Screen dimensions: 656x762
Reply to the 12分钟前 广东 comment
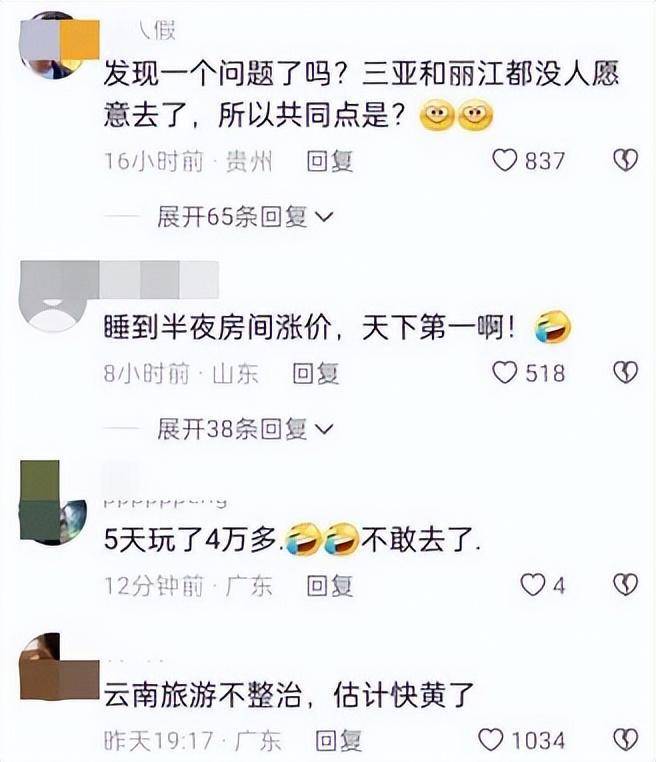tap(330, 586)
